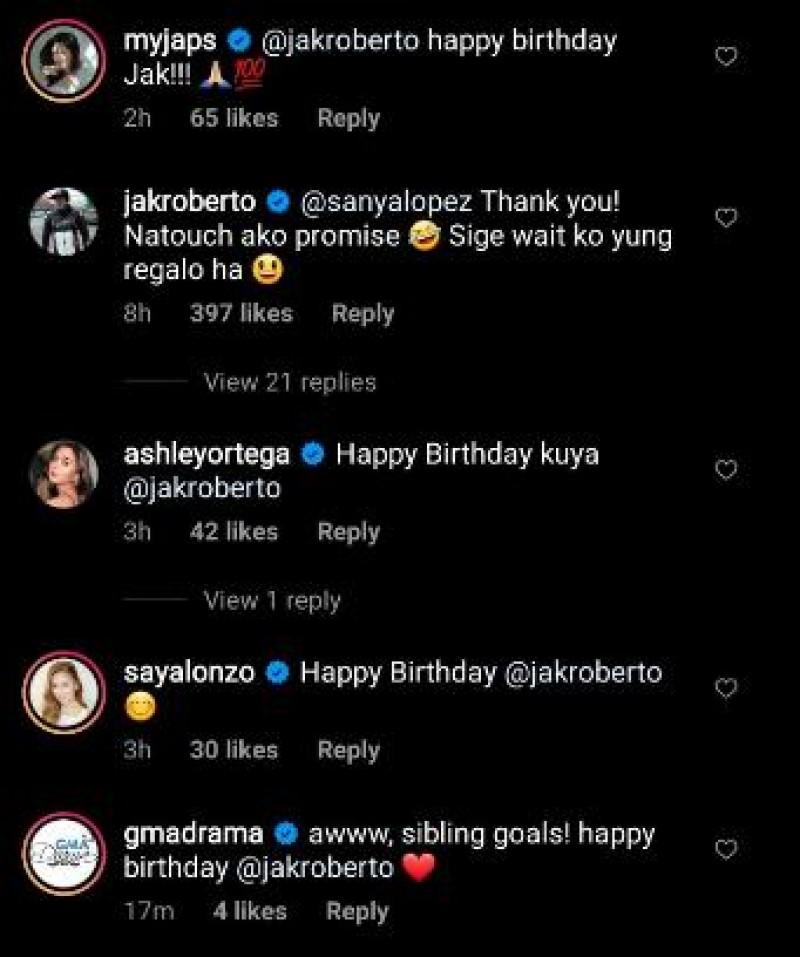The height and width of the screenshot is (957, 800).
Task: Open ashleyortega's profile avatar
Action: pos(63,474)
